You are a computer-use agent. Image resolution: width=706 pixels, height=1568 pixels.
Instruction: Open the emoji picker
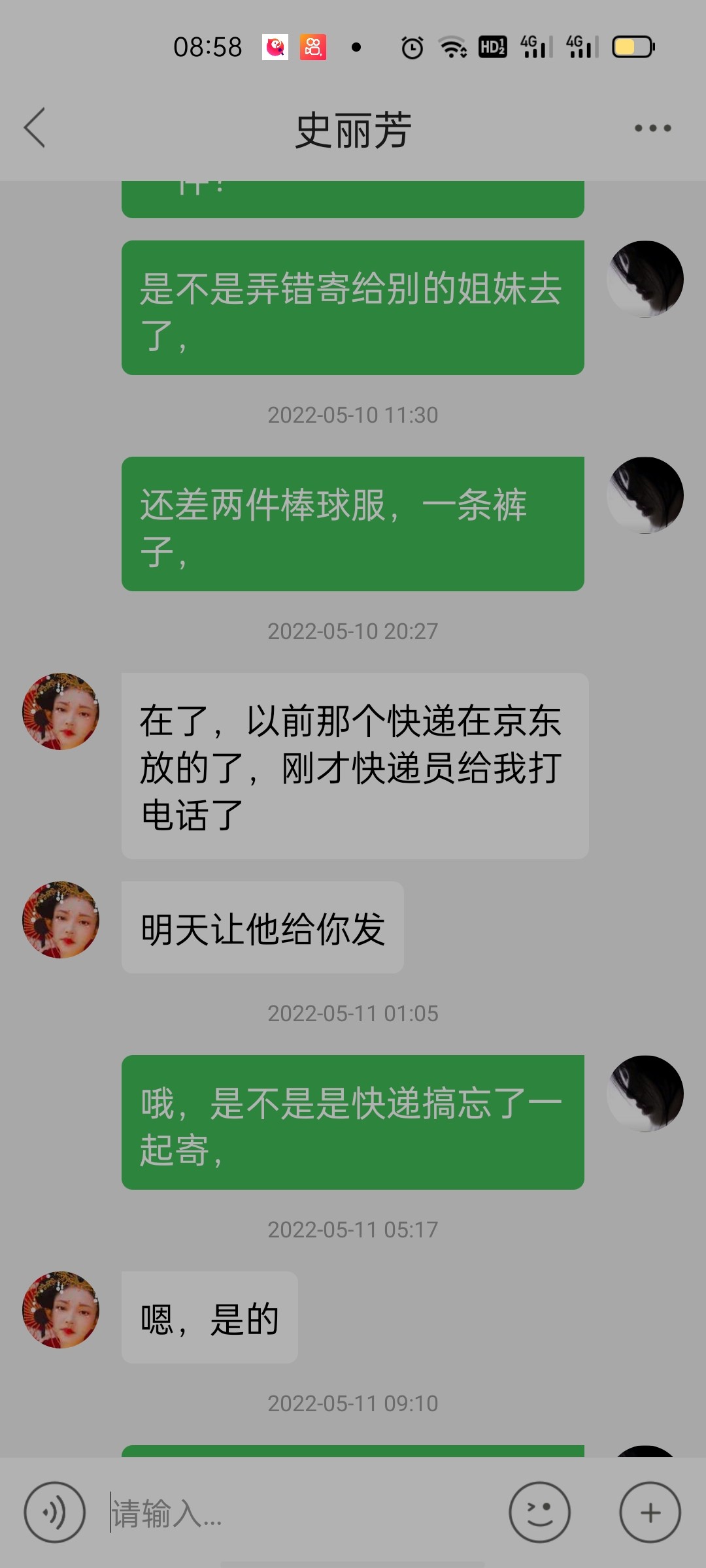539,1512
